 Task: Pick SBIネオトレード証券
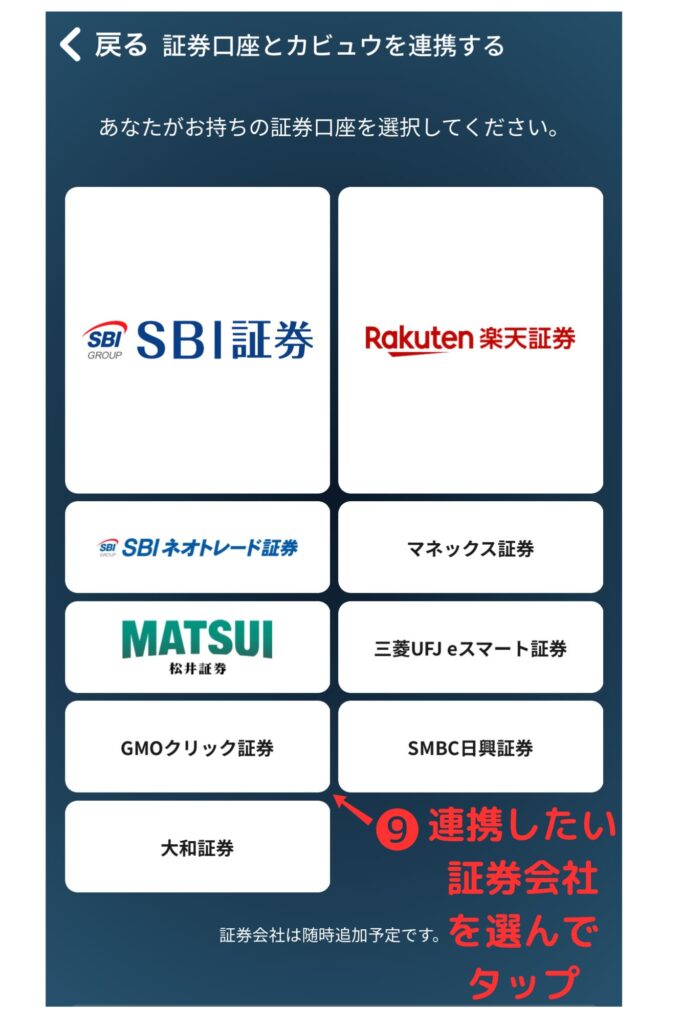click(x=197, y=547)
